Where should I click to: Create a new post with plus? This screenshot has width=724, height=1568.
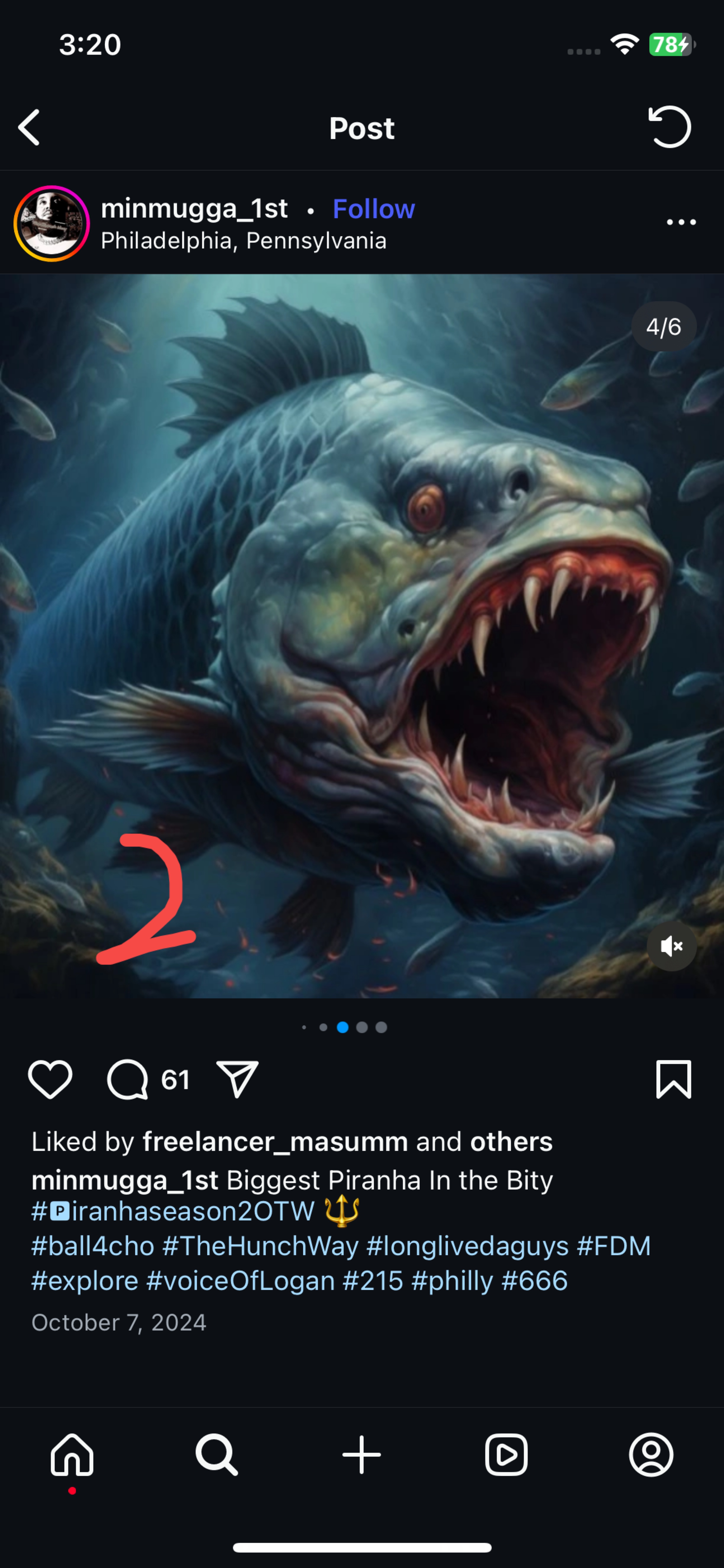coord(361,1455)
